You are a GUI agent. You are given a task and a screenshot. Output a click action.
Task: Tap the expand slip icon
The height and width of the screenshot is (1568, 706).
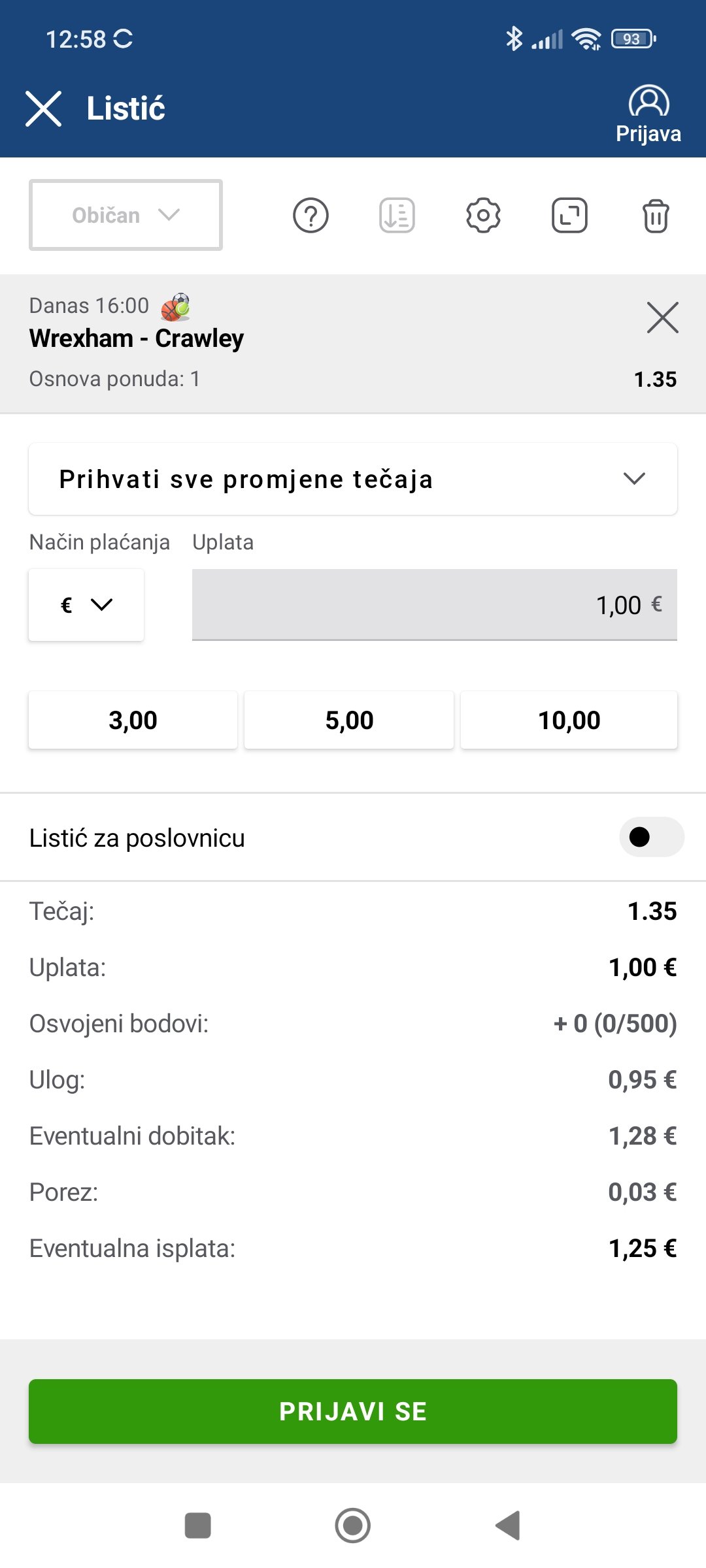point(569,216)
